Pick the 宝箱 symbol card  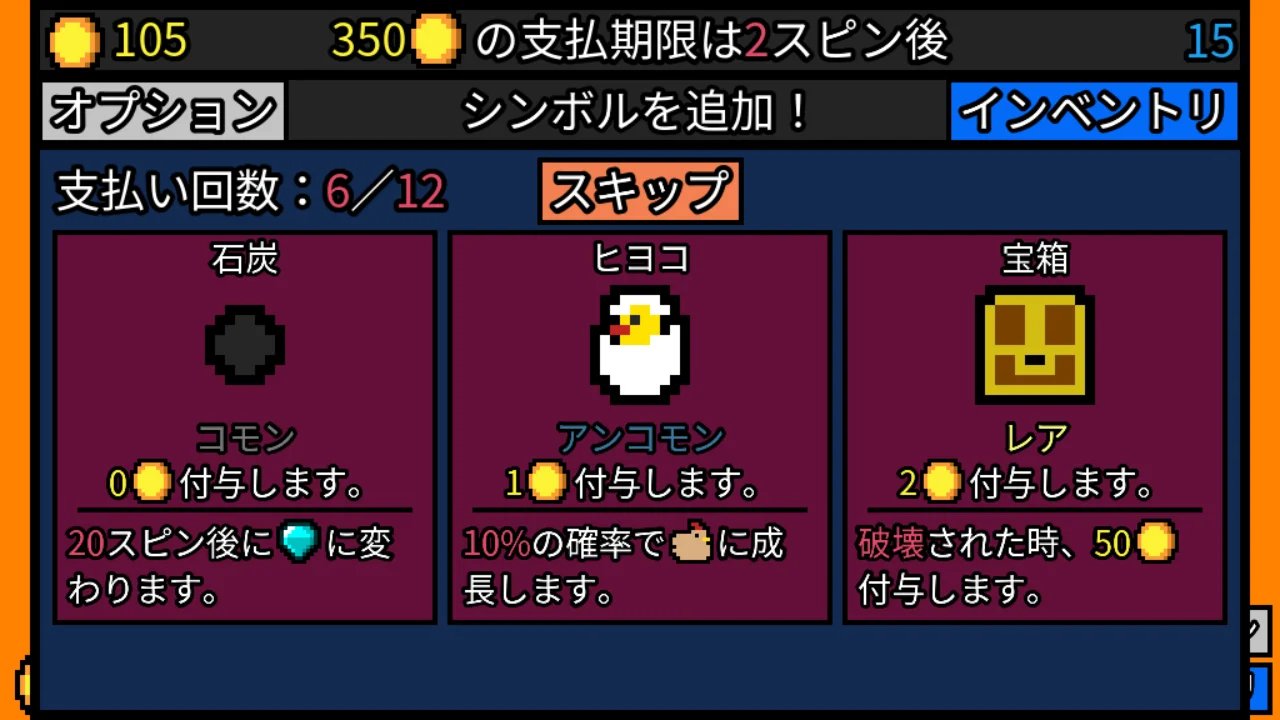click(x=1035, y=428)
